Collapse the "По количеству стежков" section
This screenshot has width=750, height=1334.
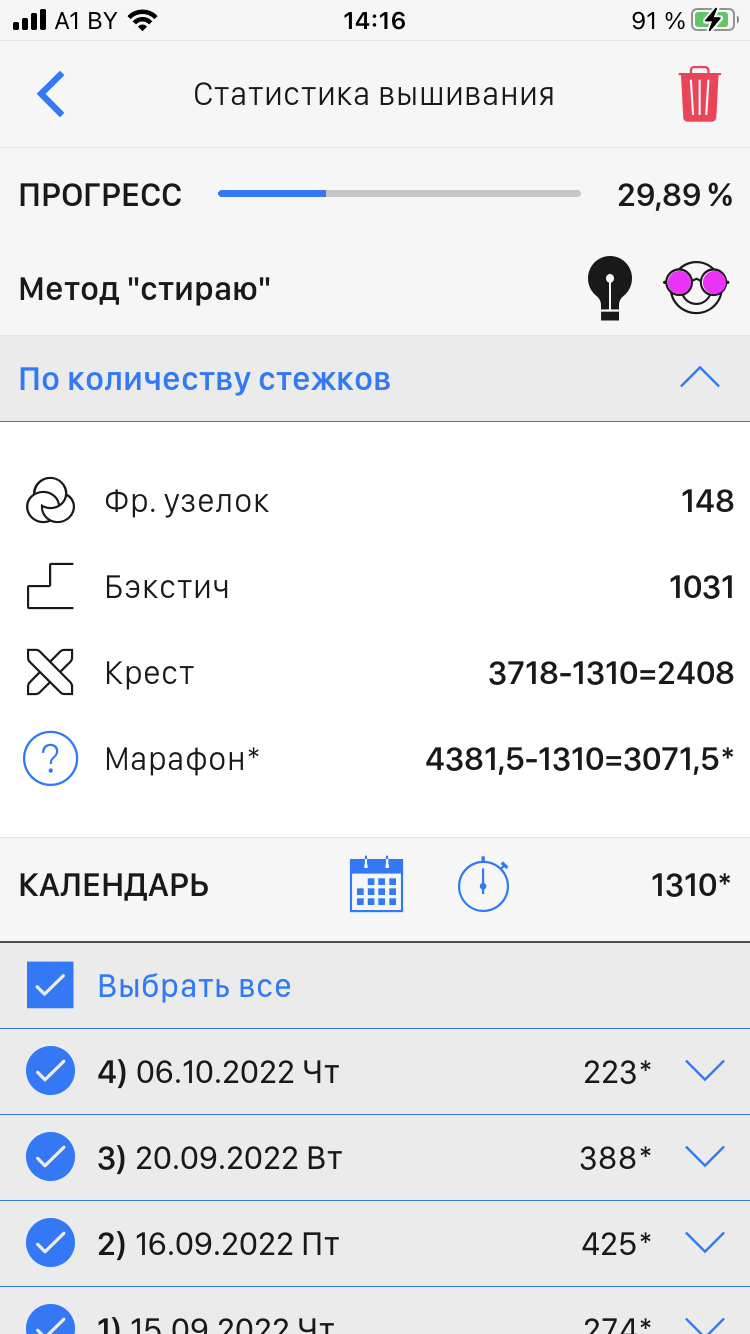(x=699, y=378)
